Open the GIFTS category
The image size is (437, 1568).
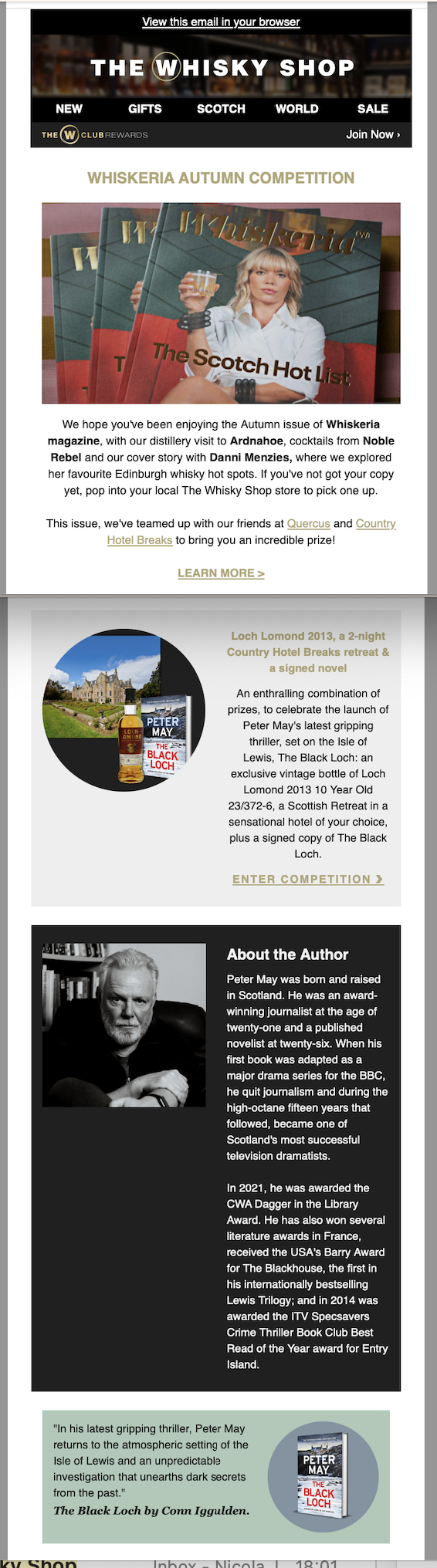[145, 109]
